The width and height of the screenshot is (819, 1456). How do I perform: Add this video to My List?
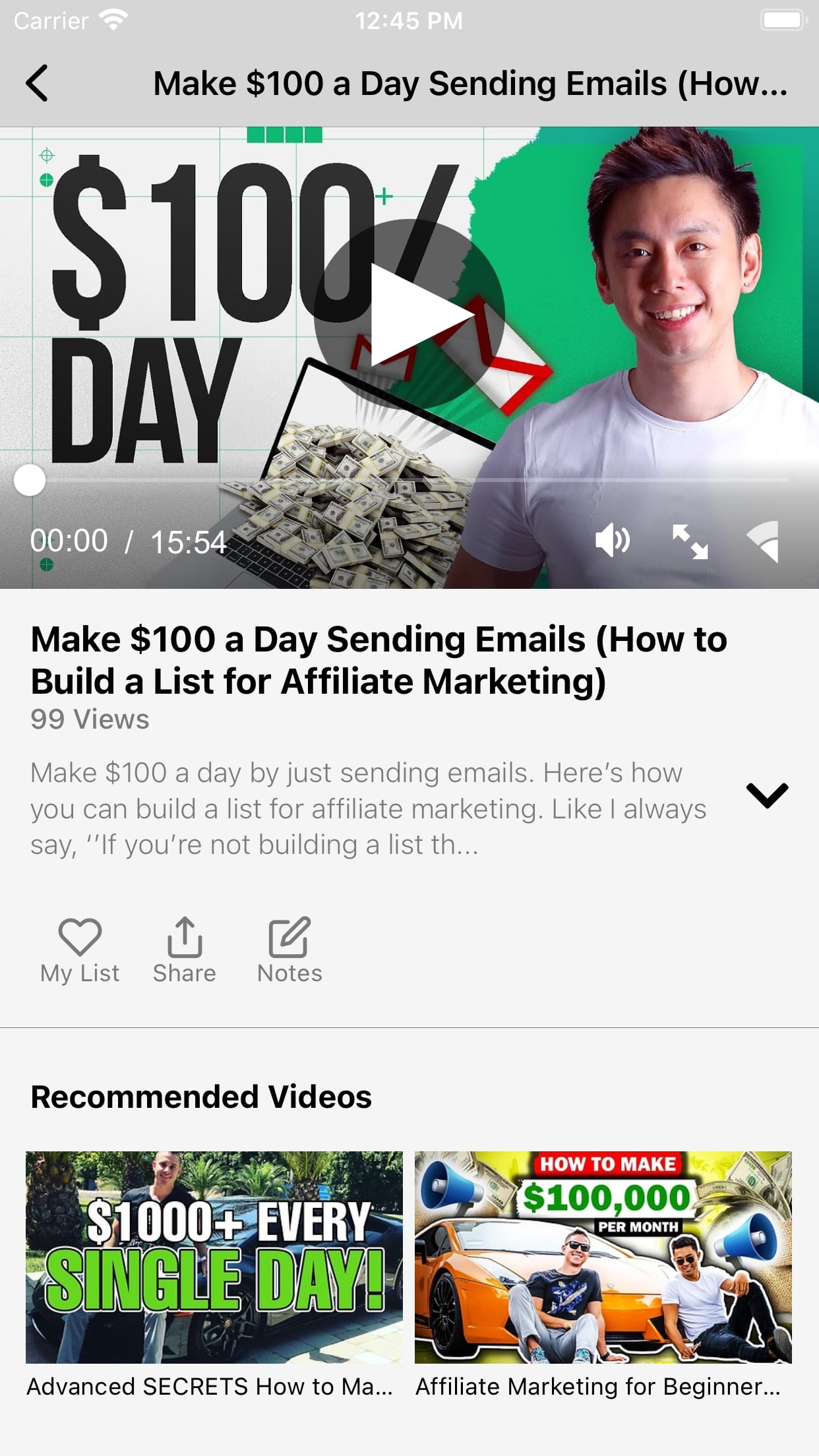tap(80, 950)
